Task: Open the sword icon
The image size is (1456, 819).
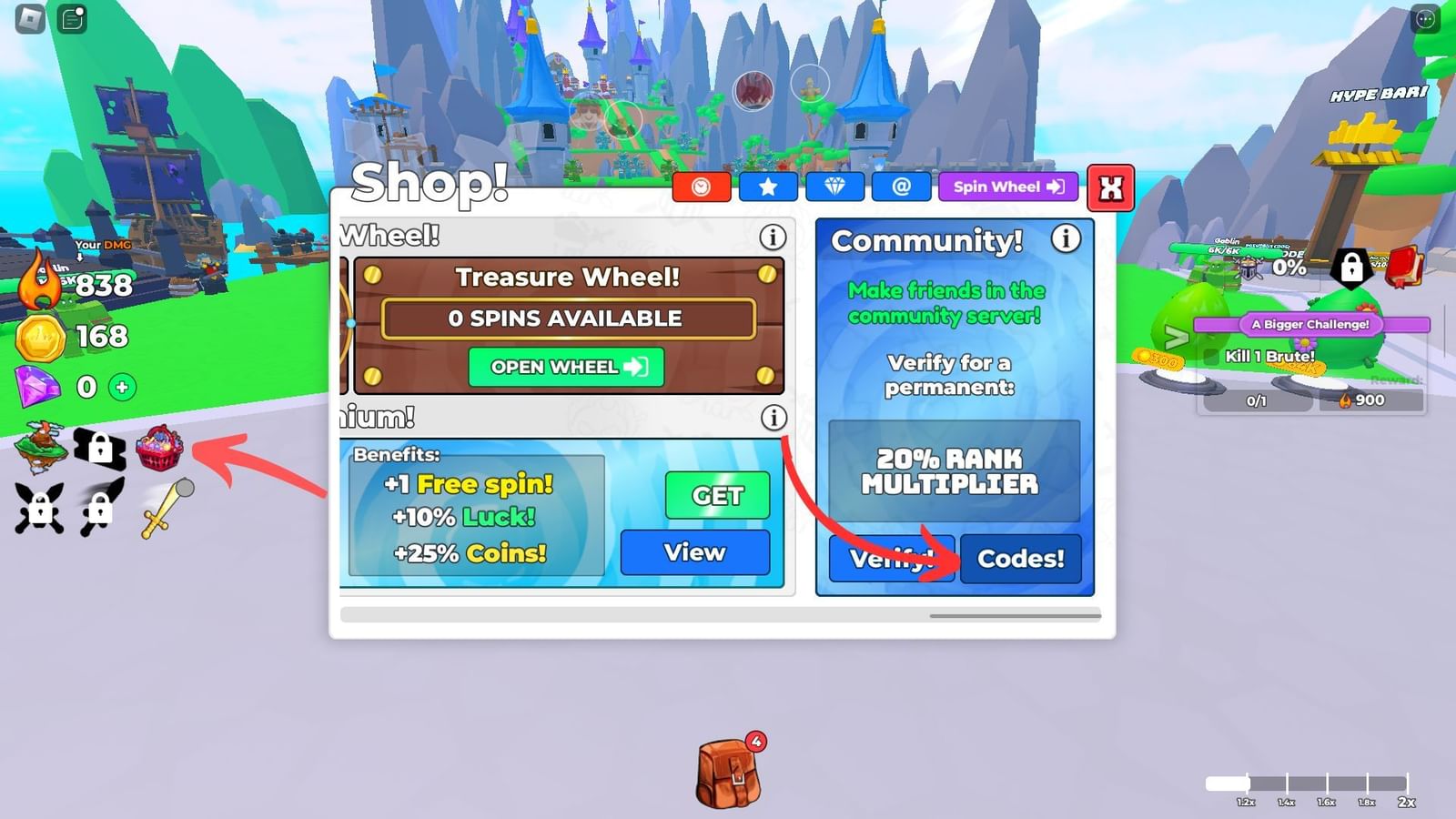Action: point(166,507)
